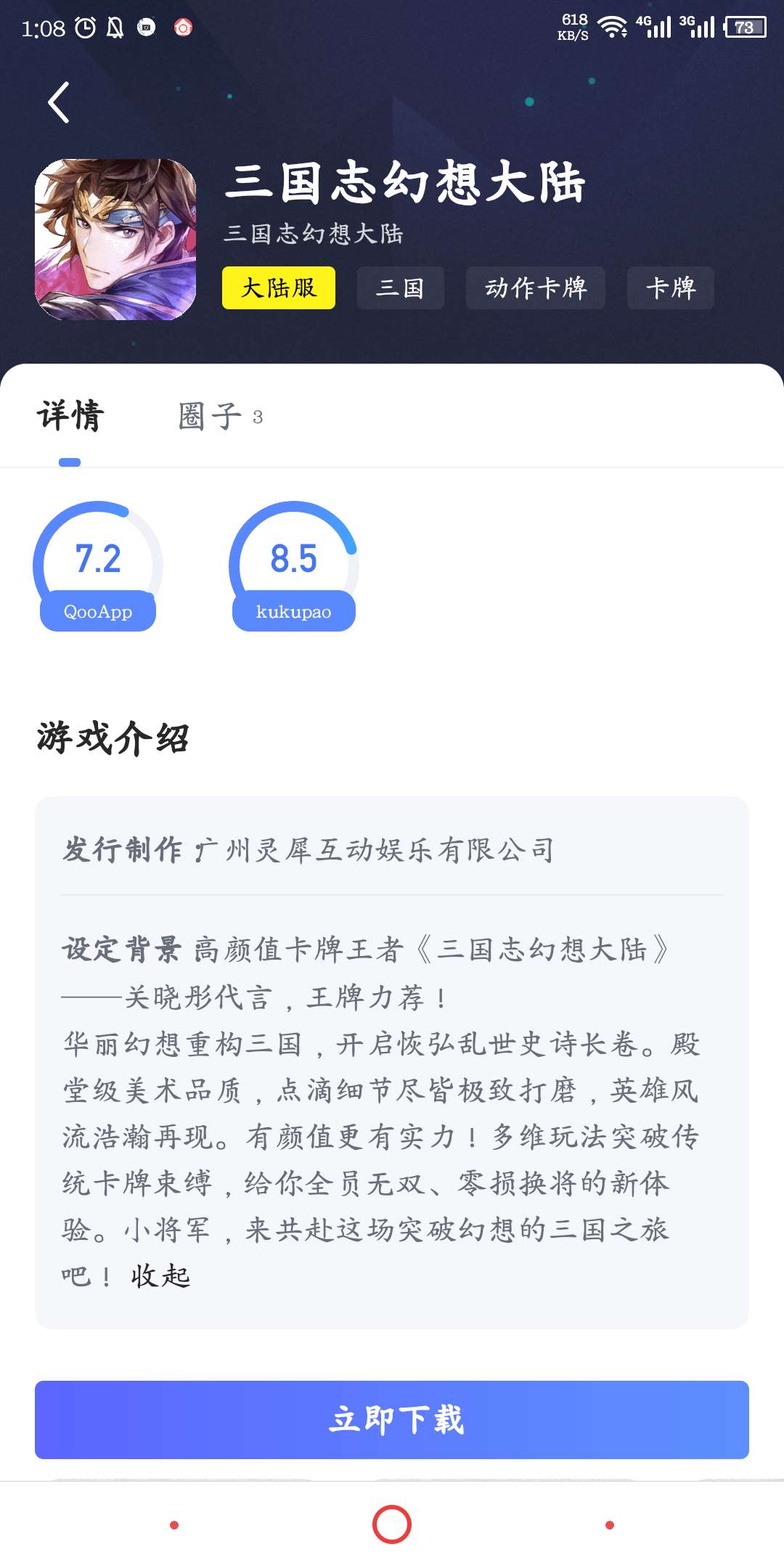Download the game with 立即下载

[x=392, y=1419]
